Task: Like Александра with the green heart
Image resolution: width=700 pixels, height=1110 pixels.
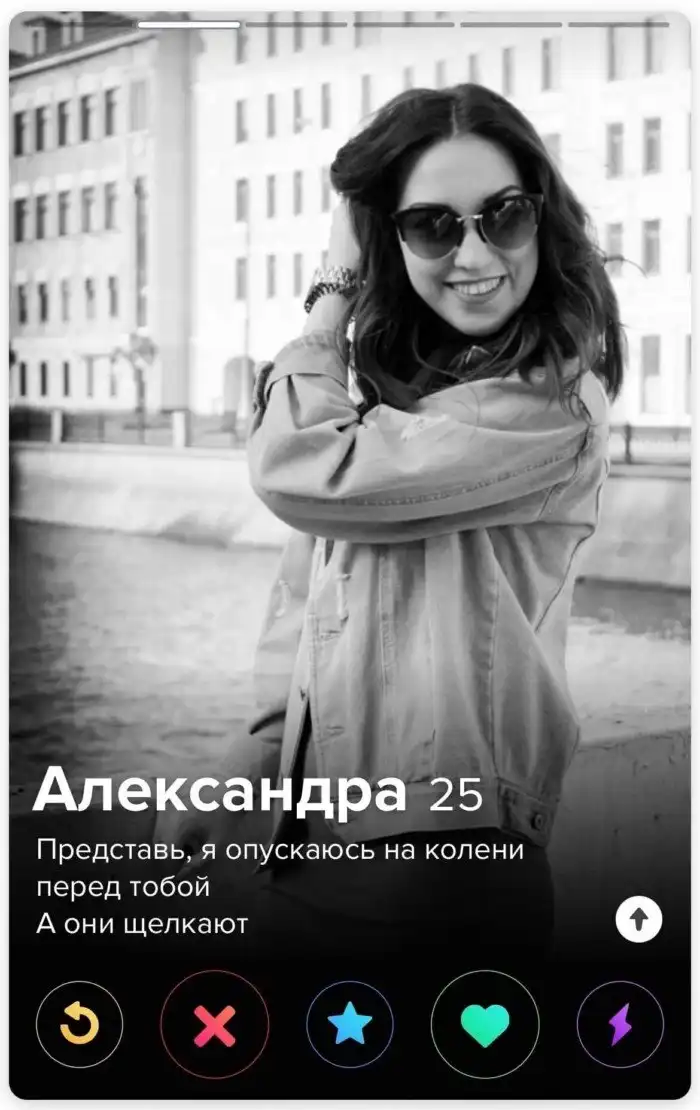Action: coord(485,1024)
